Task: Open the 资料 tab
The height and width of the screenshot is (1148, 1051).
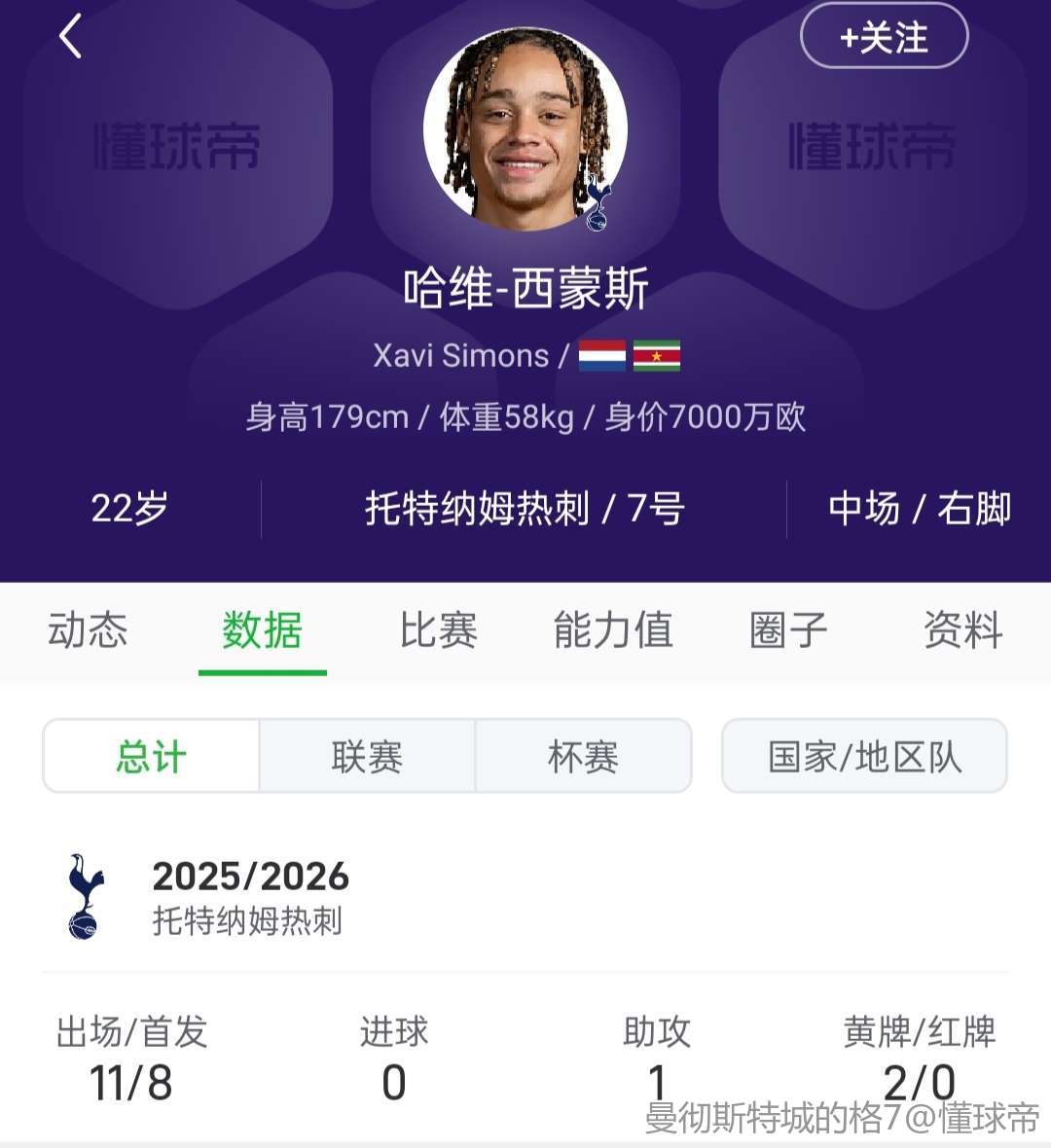Action: (962, 630)
